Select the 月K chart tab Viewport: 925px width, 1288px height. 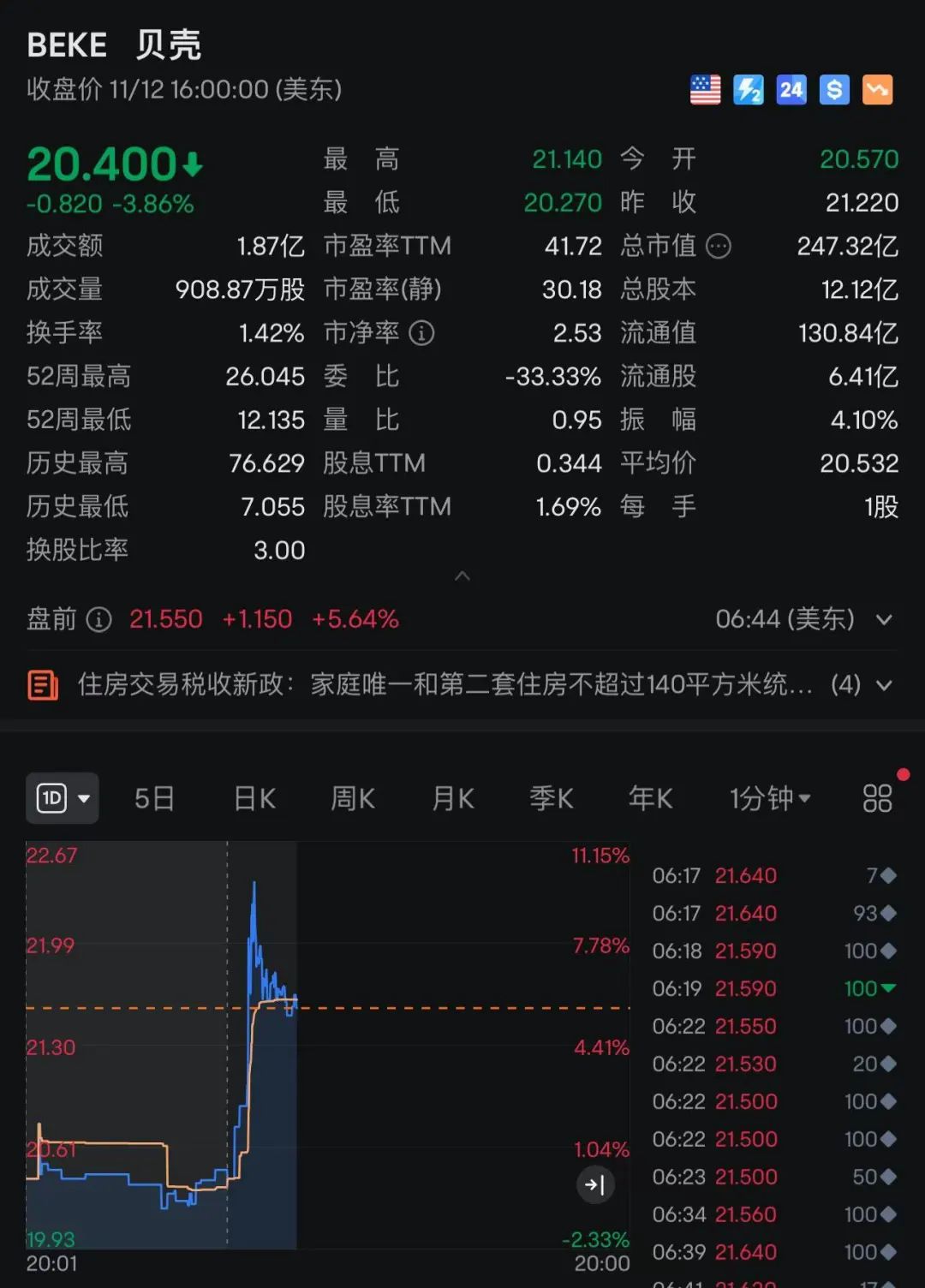pos(453,798)
